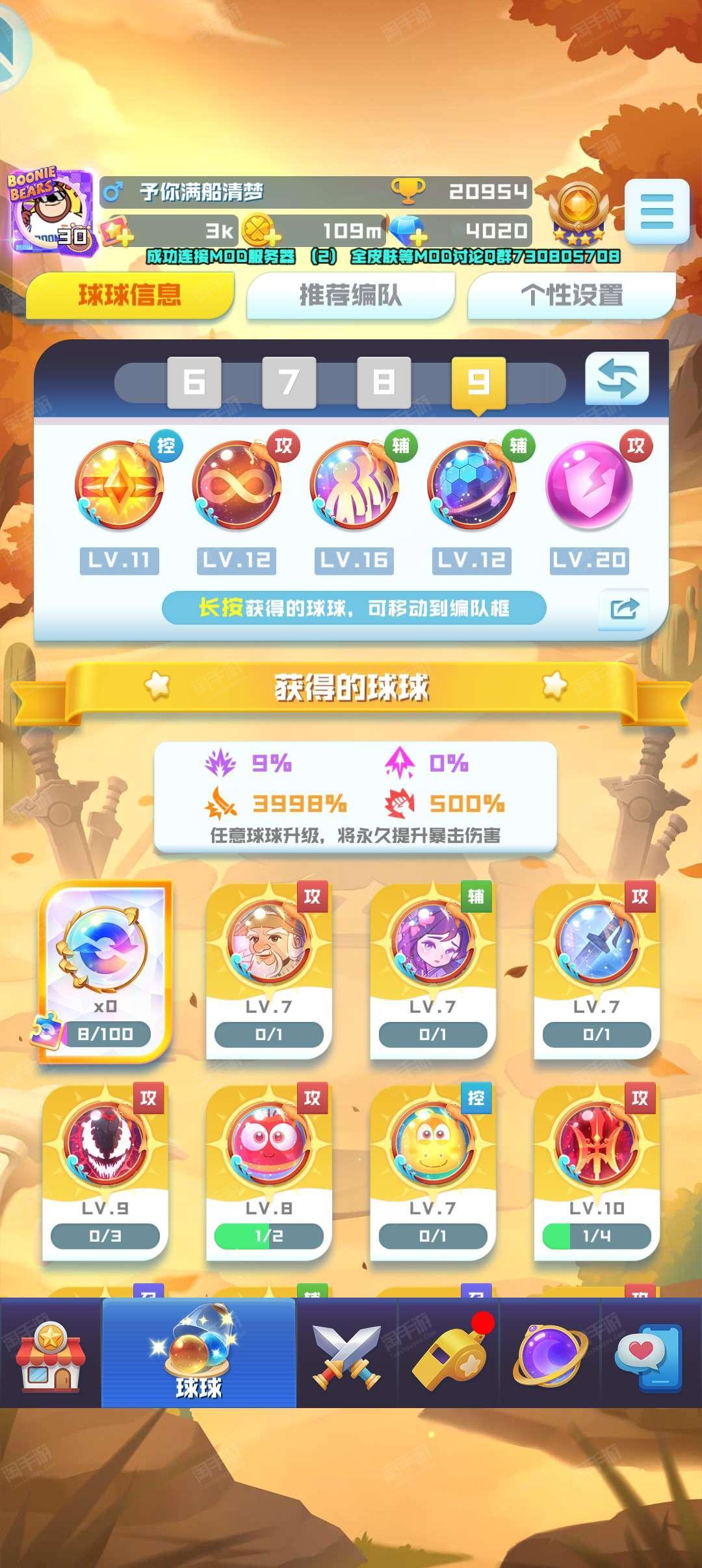The image size is (702, 1568).
Task: Open the hamburger menu button
Action: pos(656,211)
